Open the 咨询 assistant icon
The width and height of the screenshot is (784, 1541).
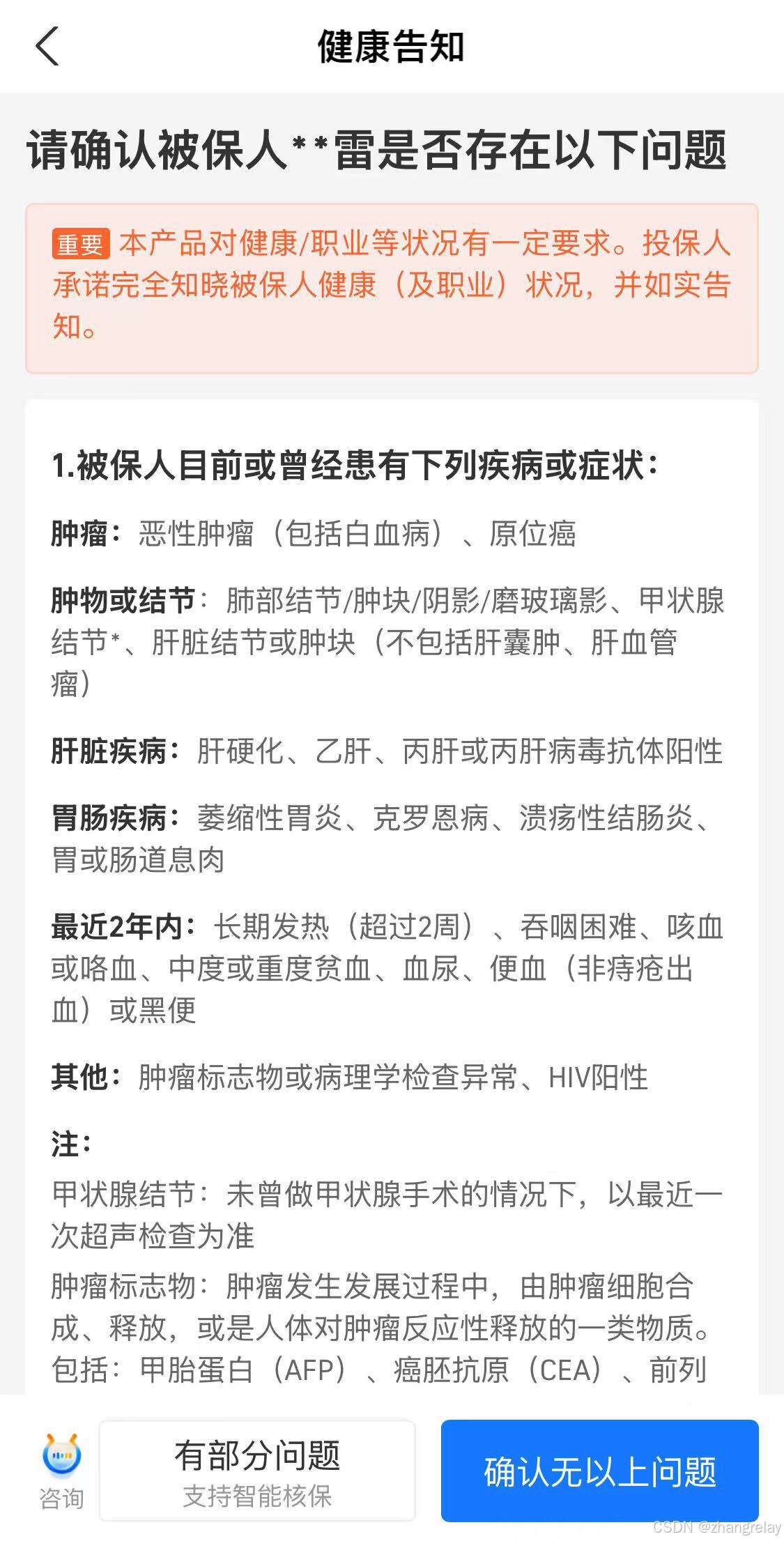click(x=61, y=1471)
